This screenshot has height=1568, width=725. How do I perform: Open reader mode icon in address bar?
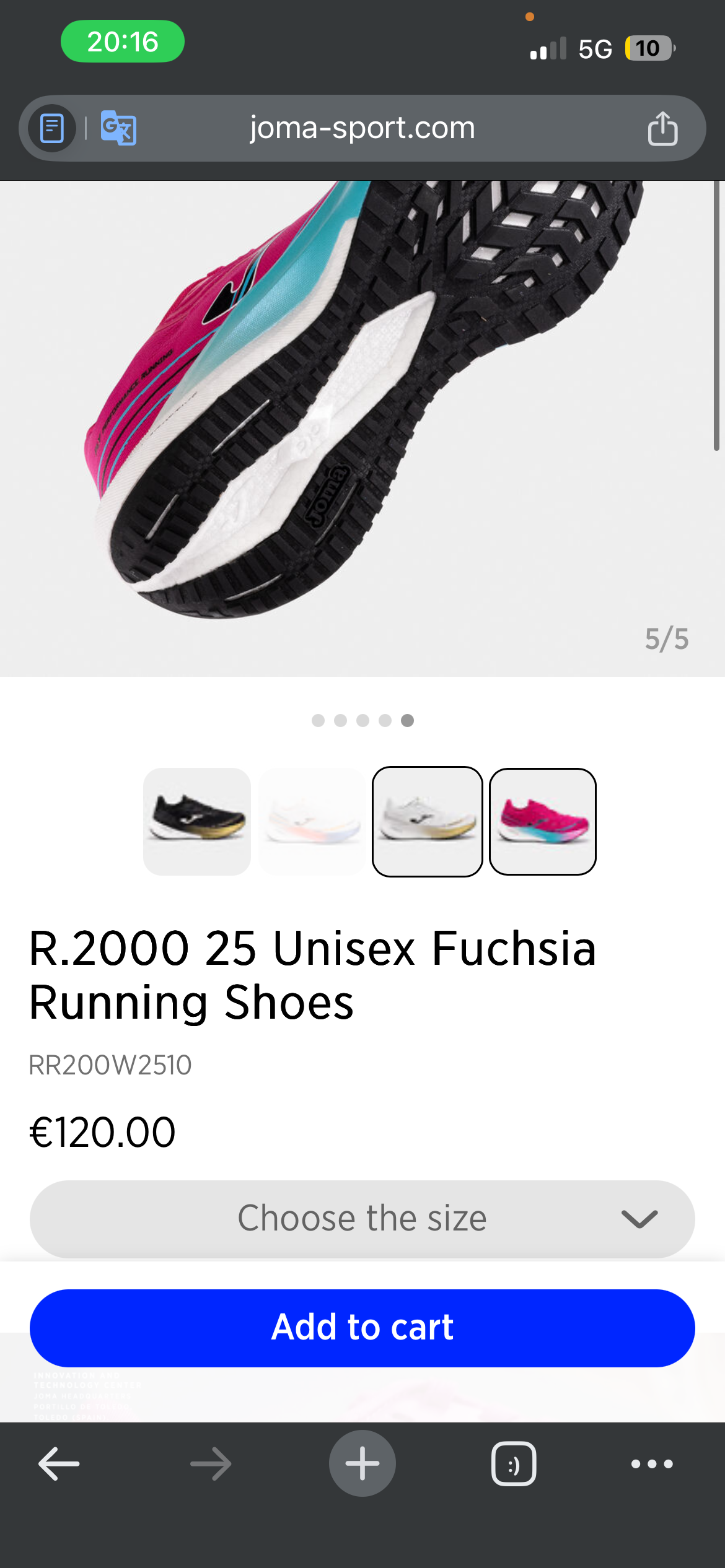coord(52,129)
